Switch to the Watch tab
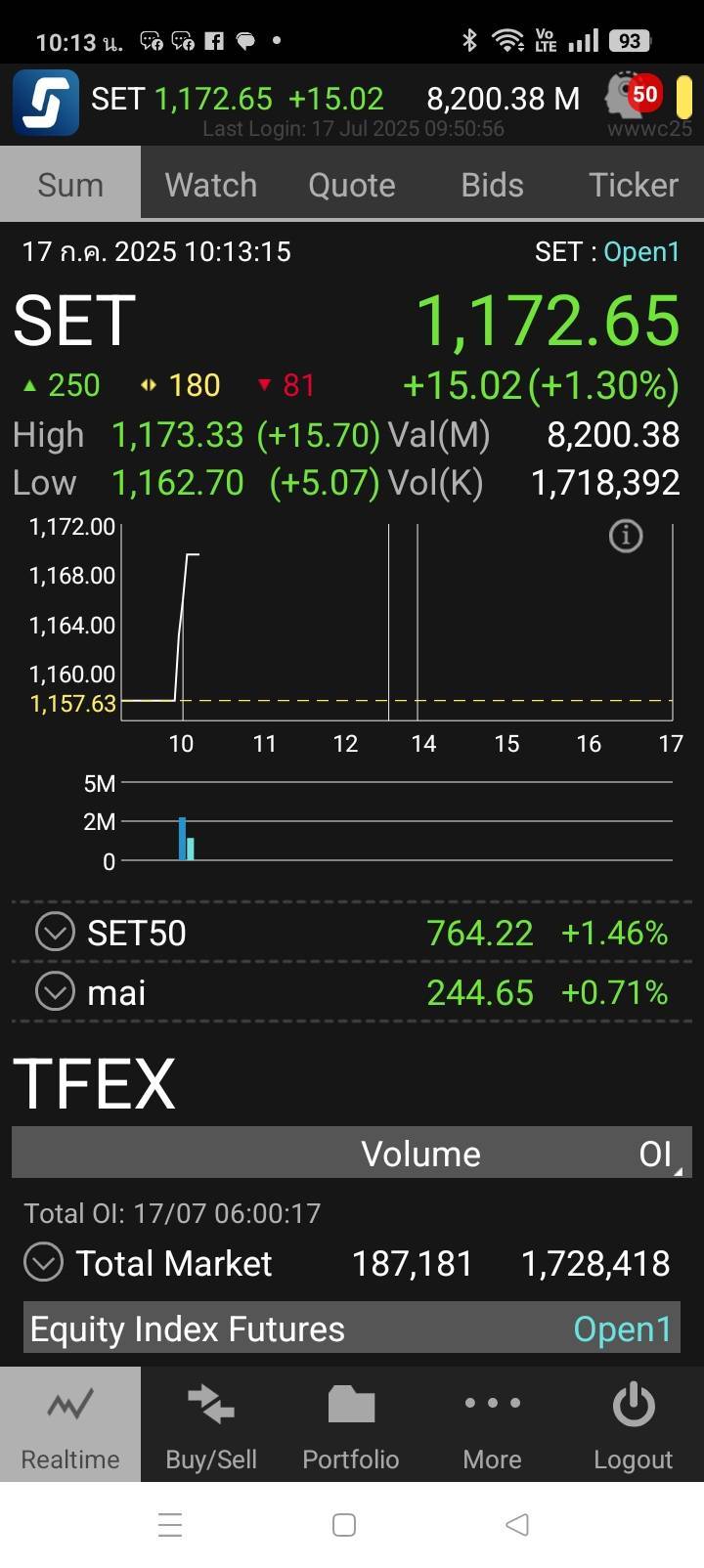Image resolution: width=704 pixels, height=1568 pixels. pos(211,185)
